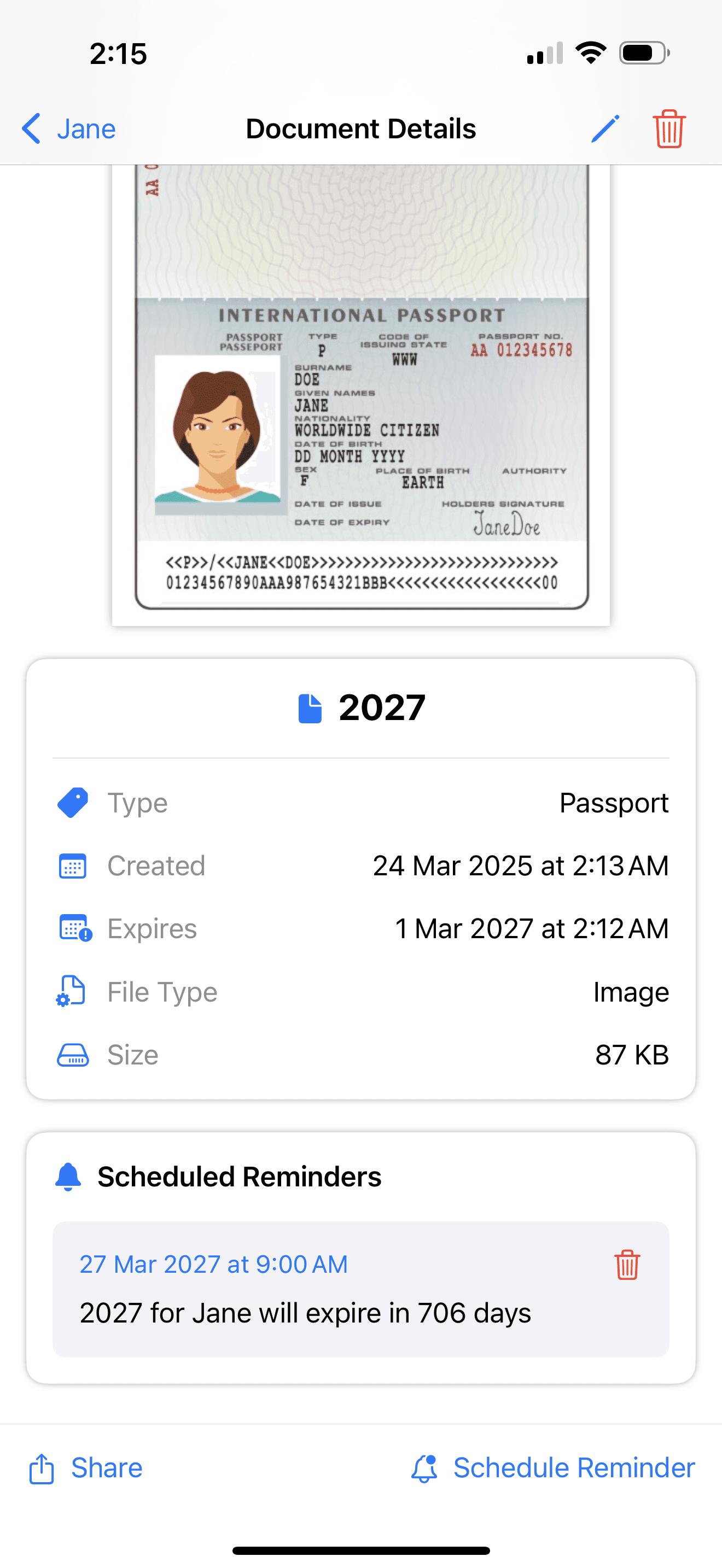722x1568 pixels.
Task: Open the passport image preview
Action: (361, 395)
